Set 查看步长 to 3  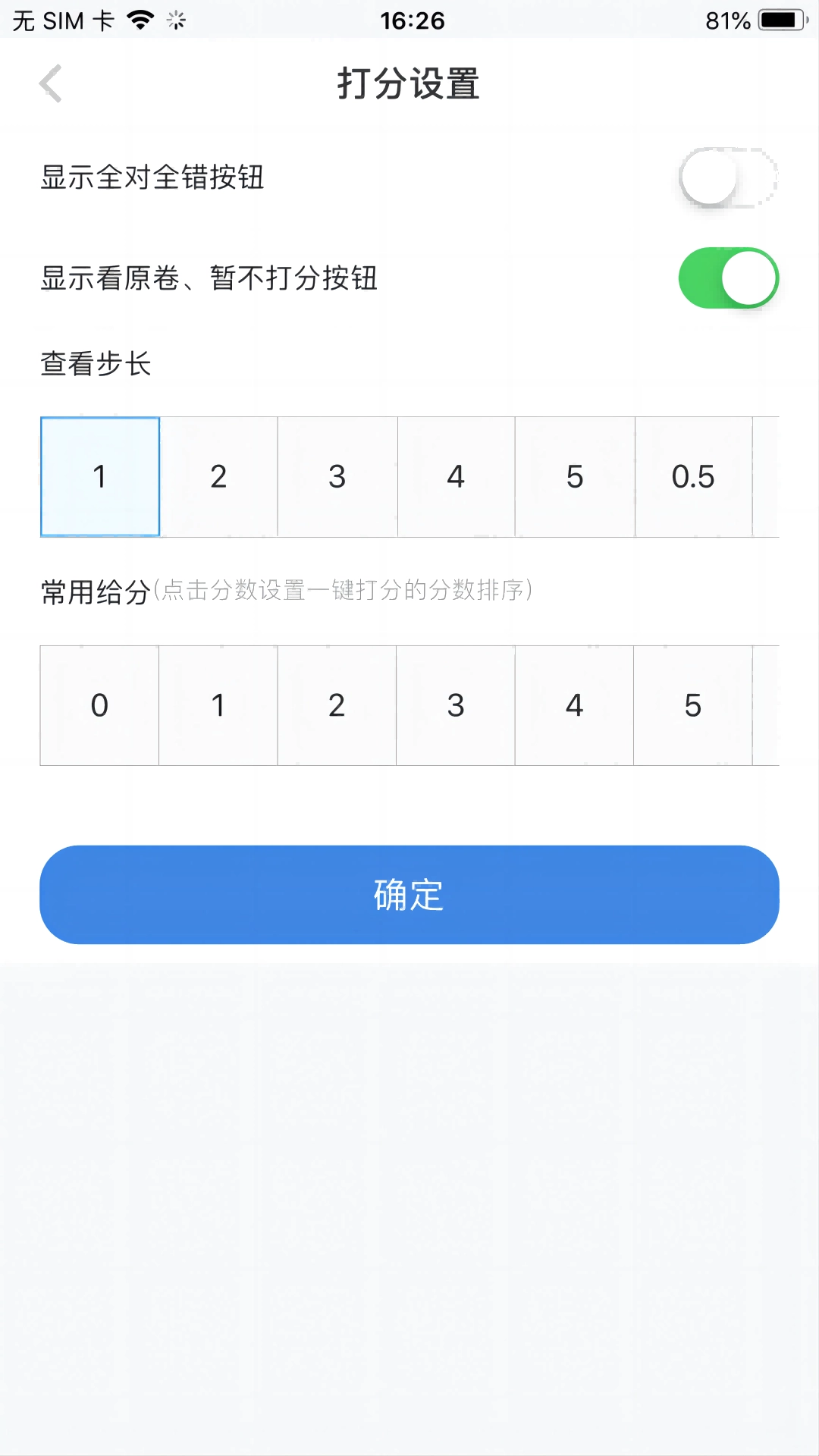(337, 476)
